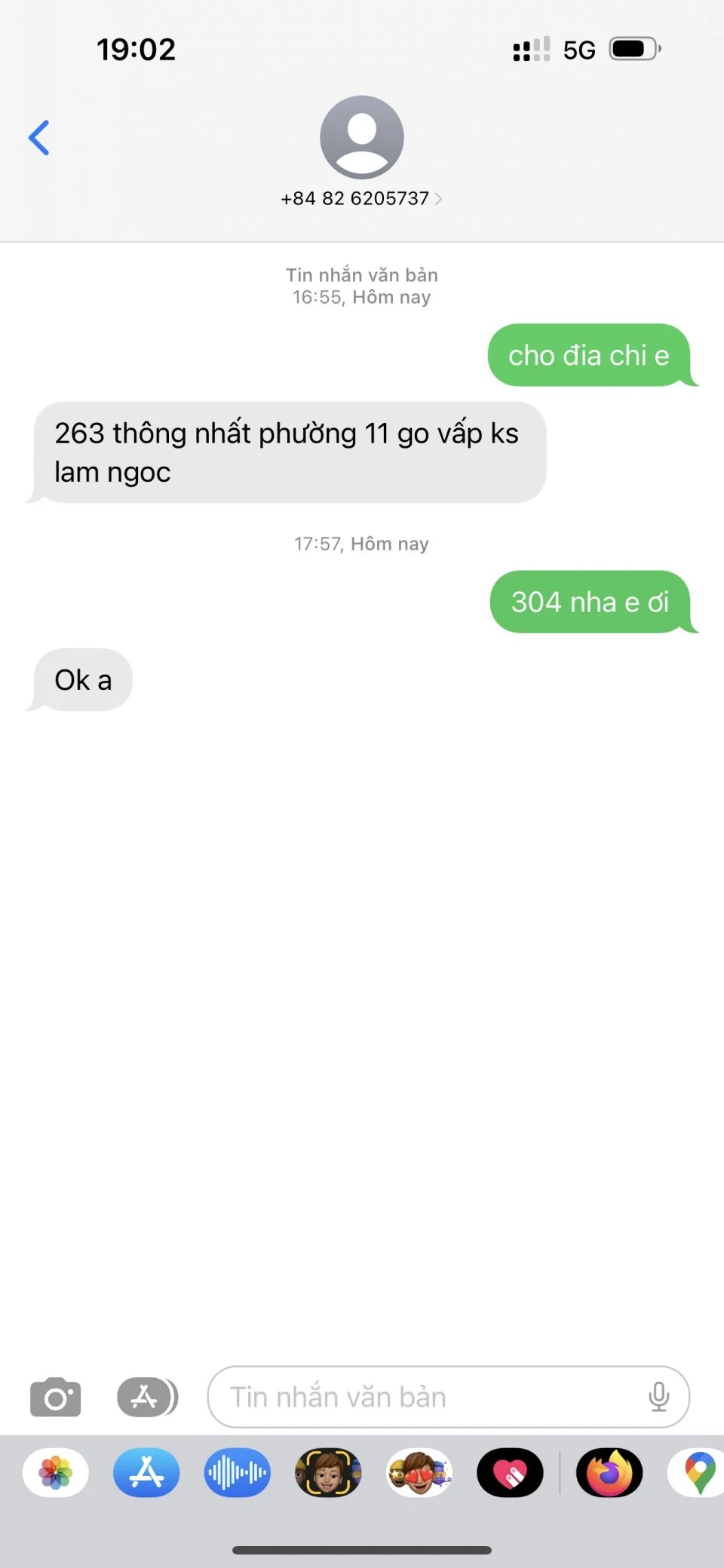Image resolution: width=724 pixels, height=1568 pixels.
Task: Open the Photos app in the drawer
Action: point(56,1472)
